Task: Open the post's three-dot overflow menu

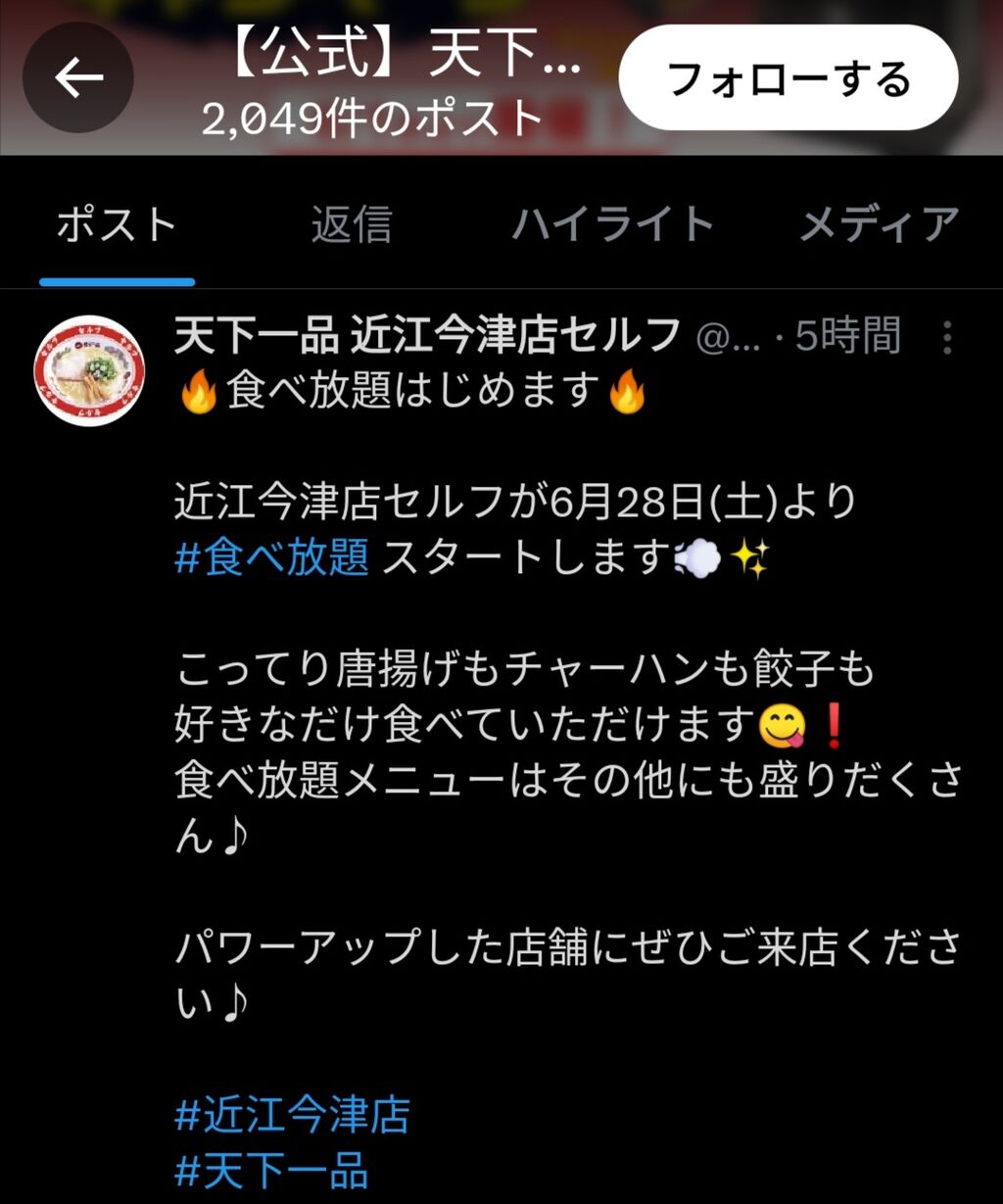Action: pyautogui.click(x=946, y=336)
